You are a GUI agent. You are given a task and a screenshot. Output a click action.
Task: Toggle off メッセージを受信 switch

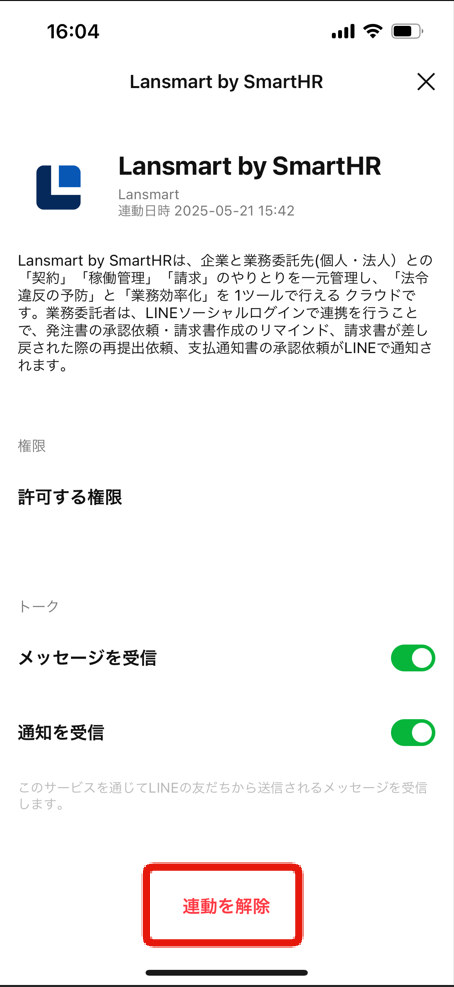pyautogui.click(x=413, y=658)
